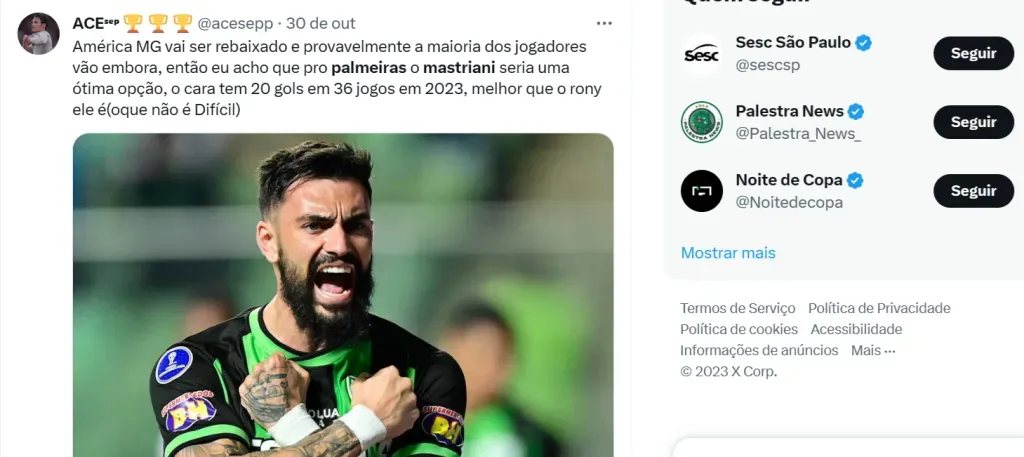Follow Palestra News
Viewport: 1024px width, 457px height.
tap(973, 122)
